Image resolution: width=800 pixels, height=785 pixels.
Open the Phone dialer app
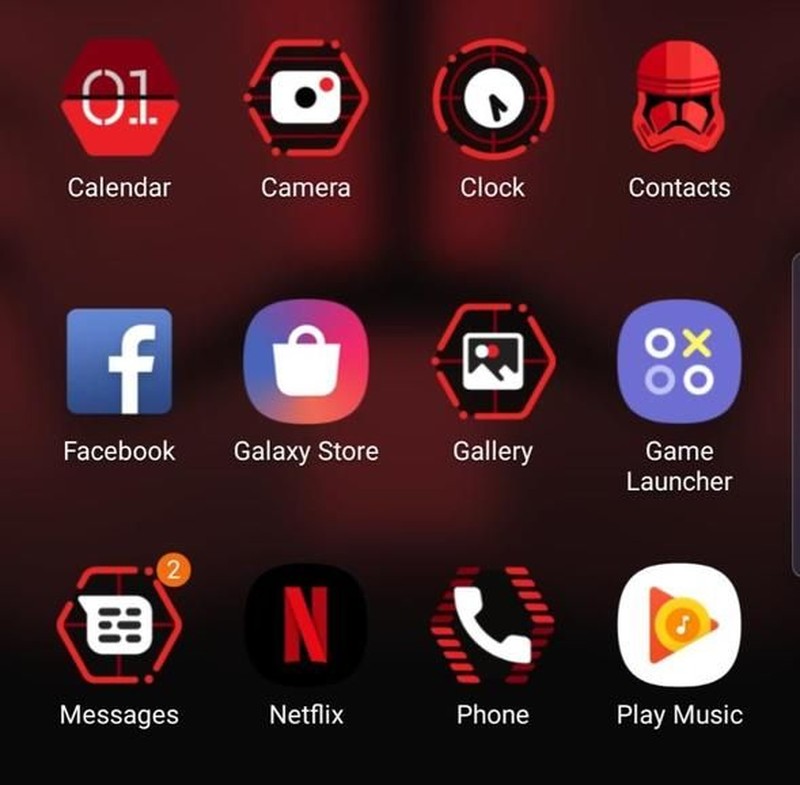tap(492, 625)
